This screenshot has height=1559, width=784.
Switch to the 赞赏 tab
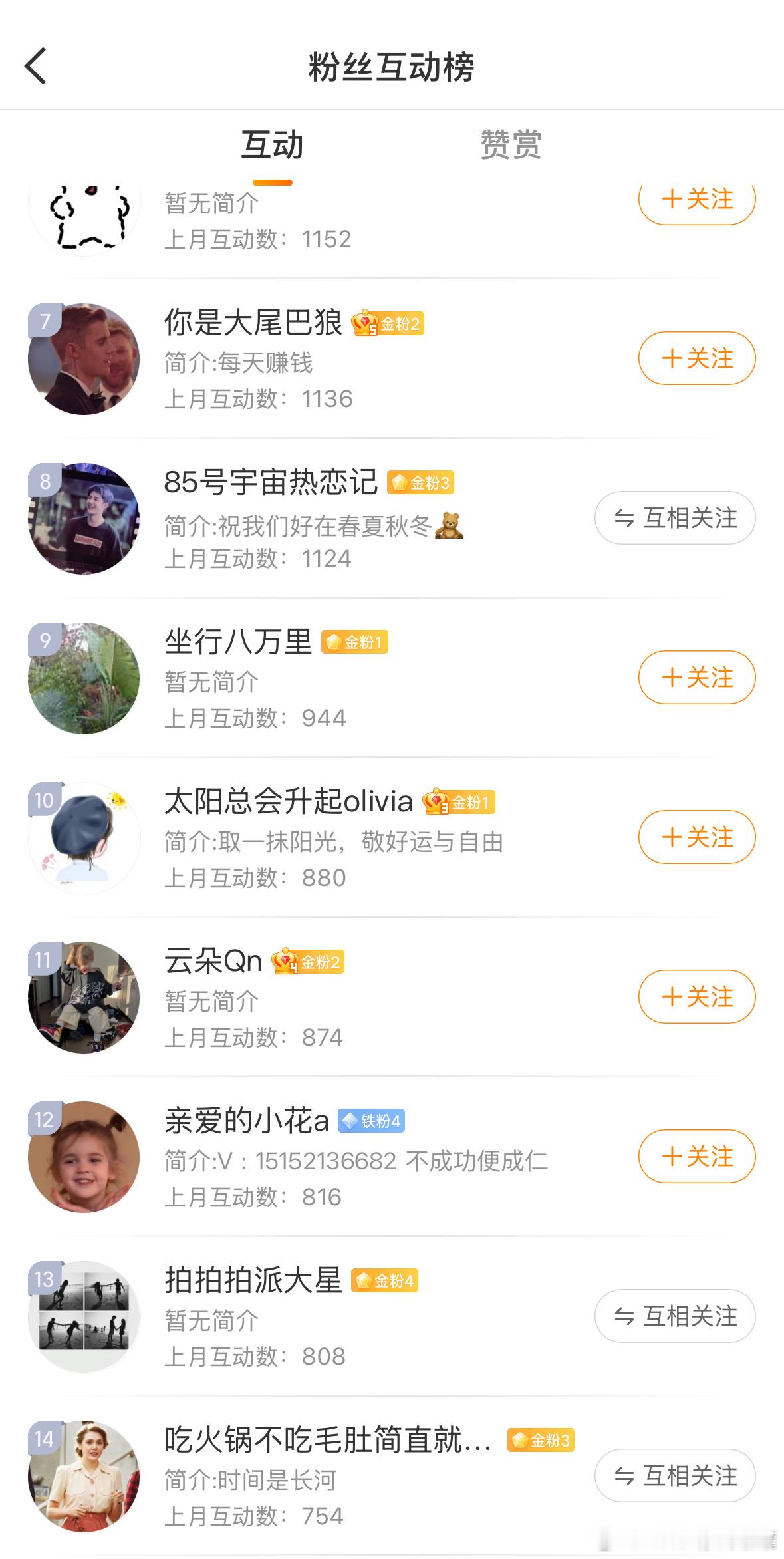[x=511, y=145]
